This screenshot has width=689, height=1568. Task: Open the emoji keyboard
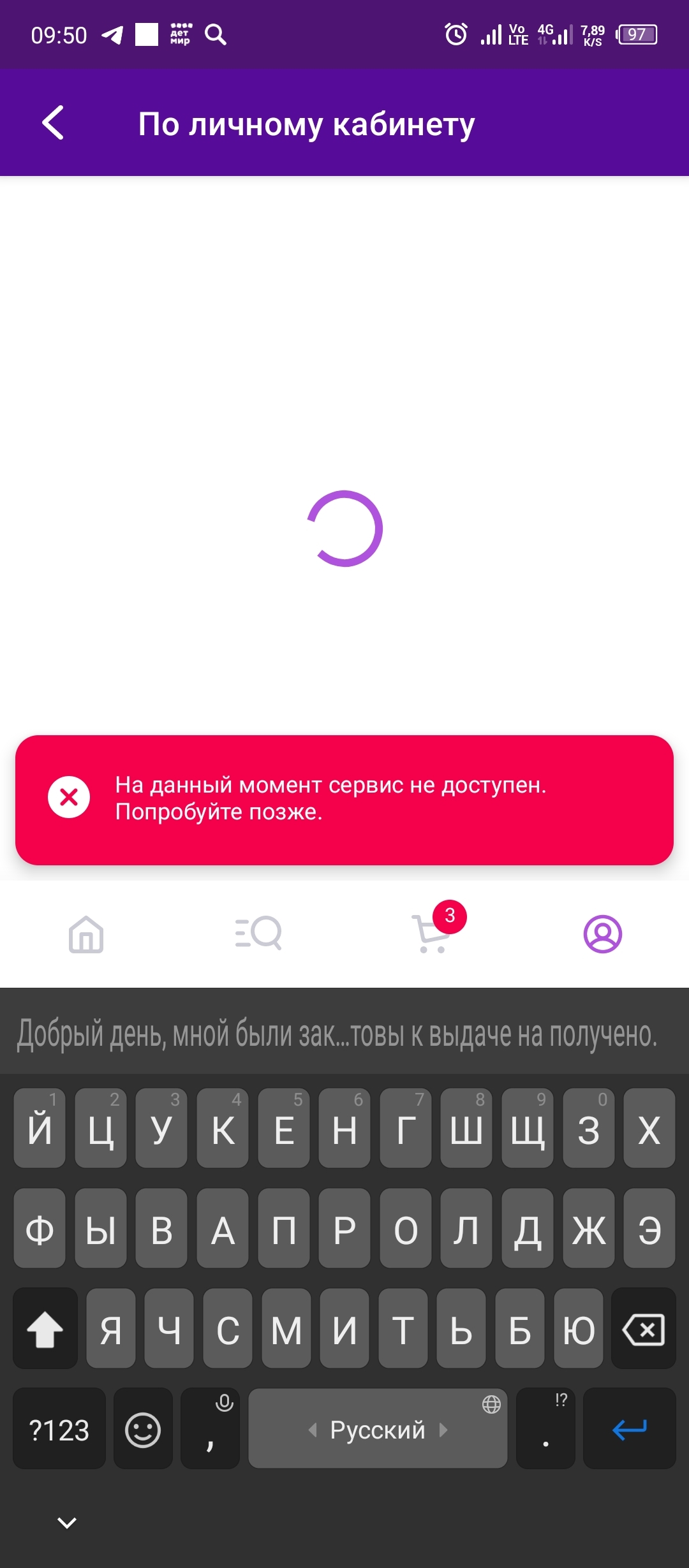point(143,1430)
